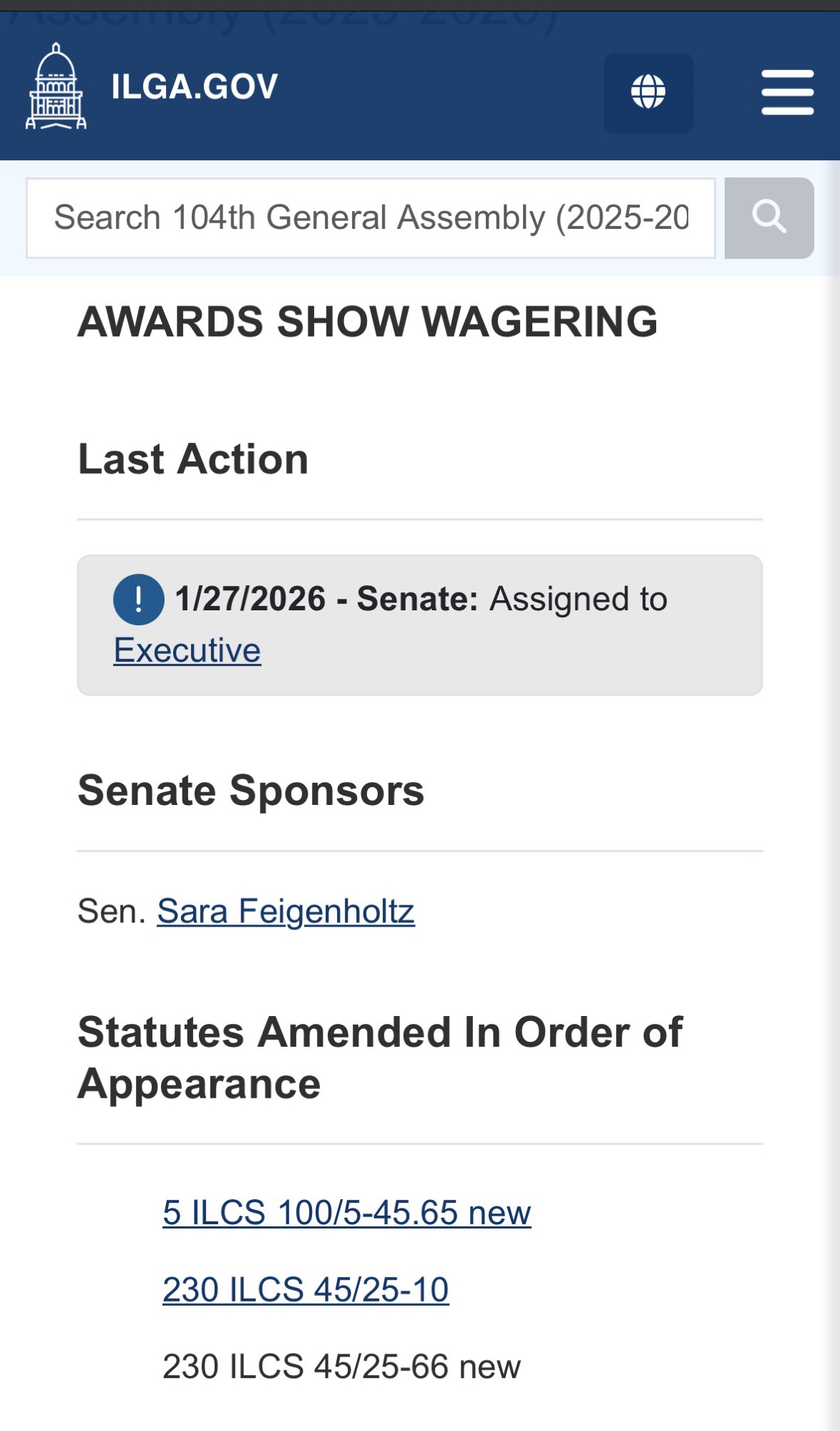Focus the Search 104th General Assembly field

pos(371,218)
